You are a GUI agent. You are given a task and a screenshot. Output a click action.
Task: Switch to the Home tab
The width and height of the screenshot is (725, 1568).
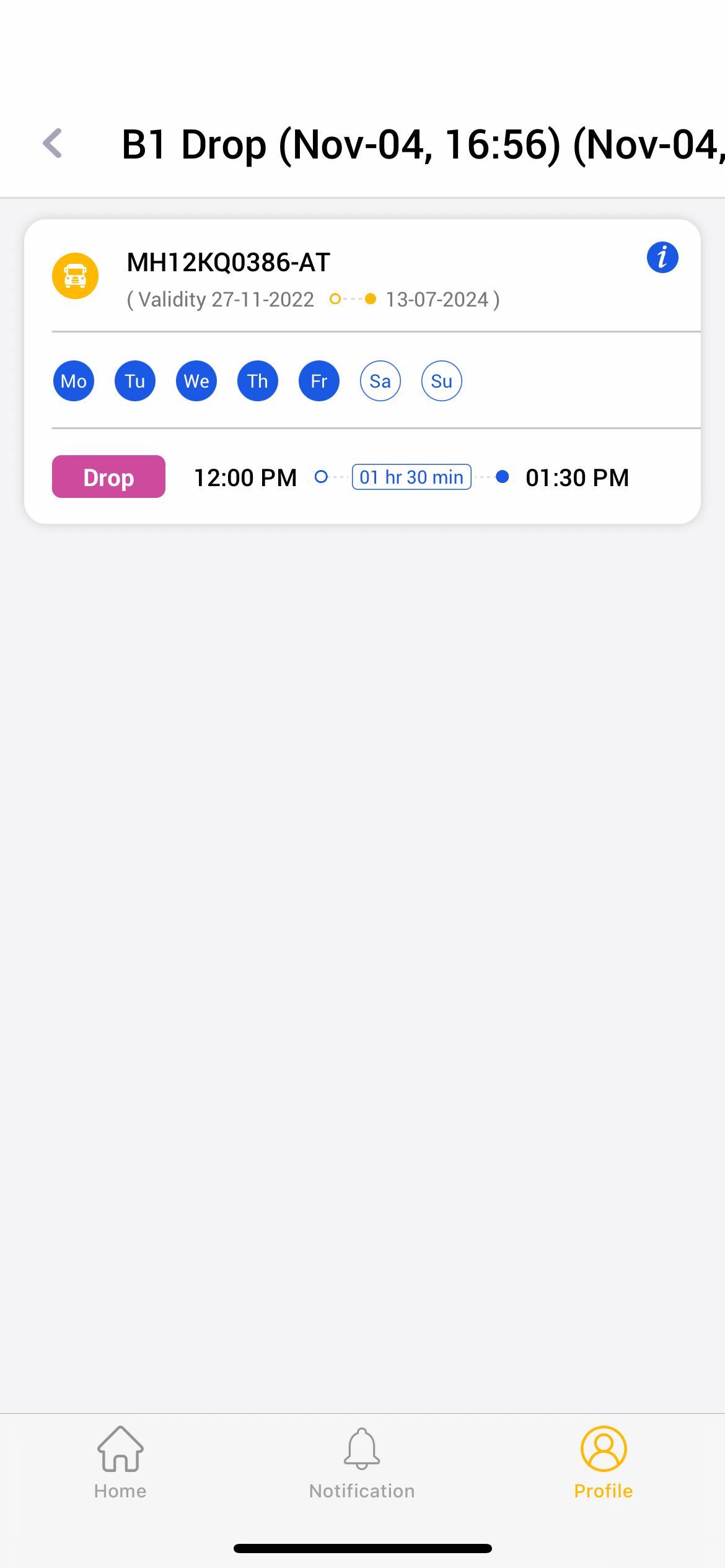pyautogui.click(x=120, y=1463)
